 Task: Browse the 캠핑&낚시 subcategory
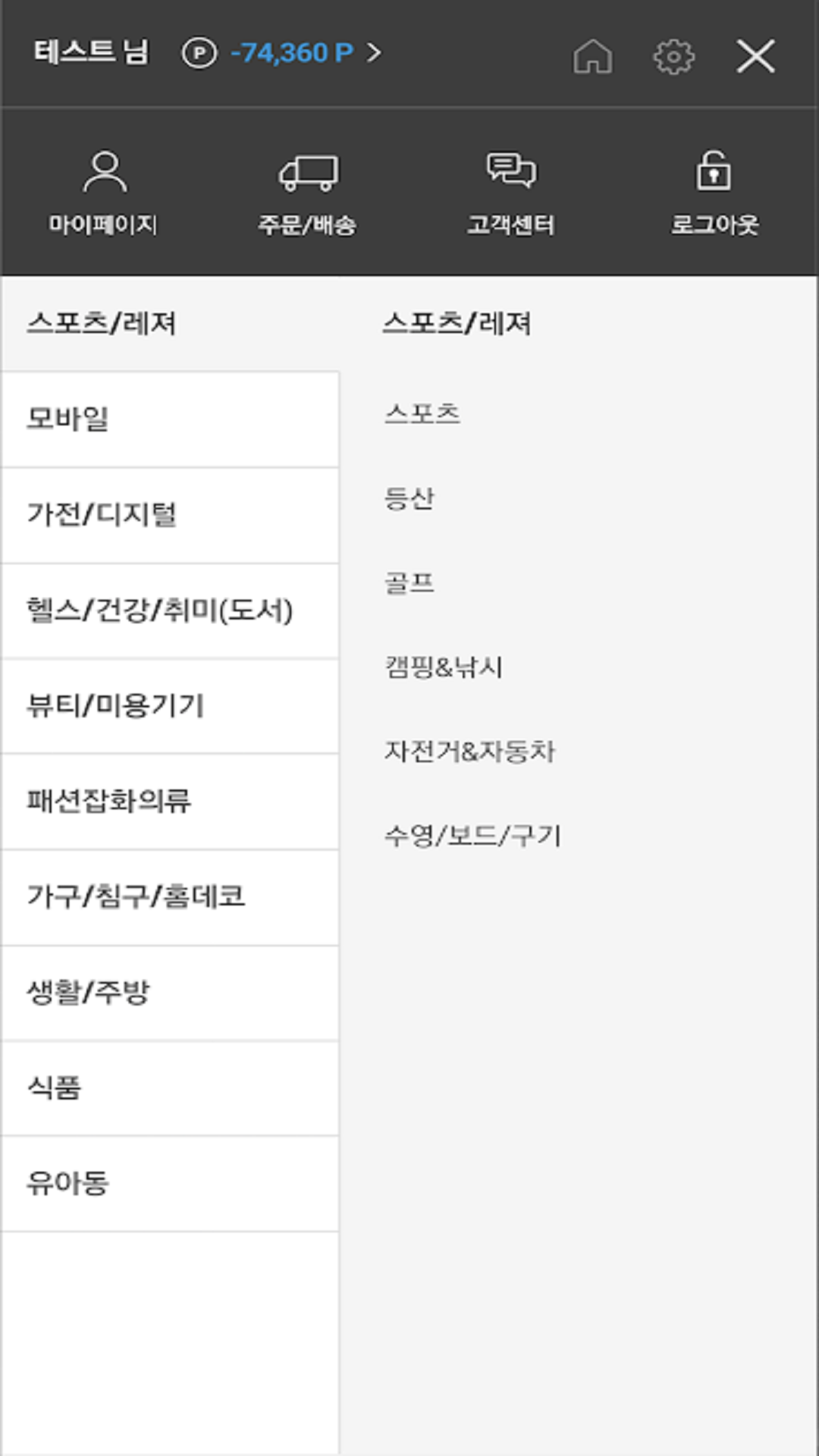(x=444, y=667)
